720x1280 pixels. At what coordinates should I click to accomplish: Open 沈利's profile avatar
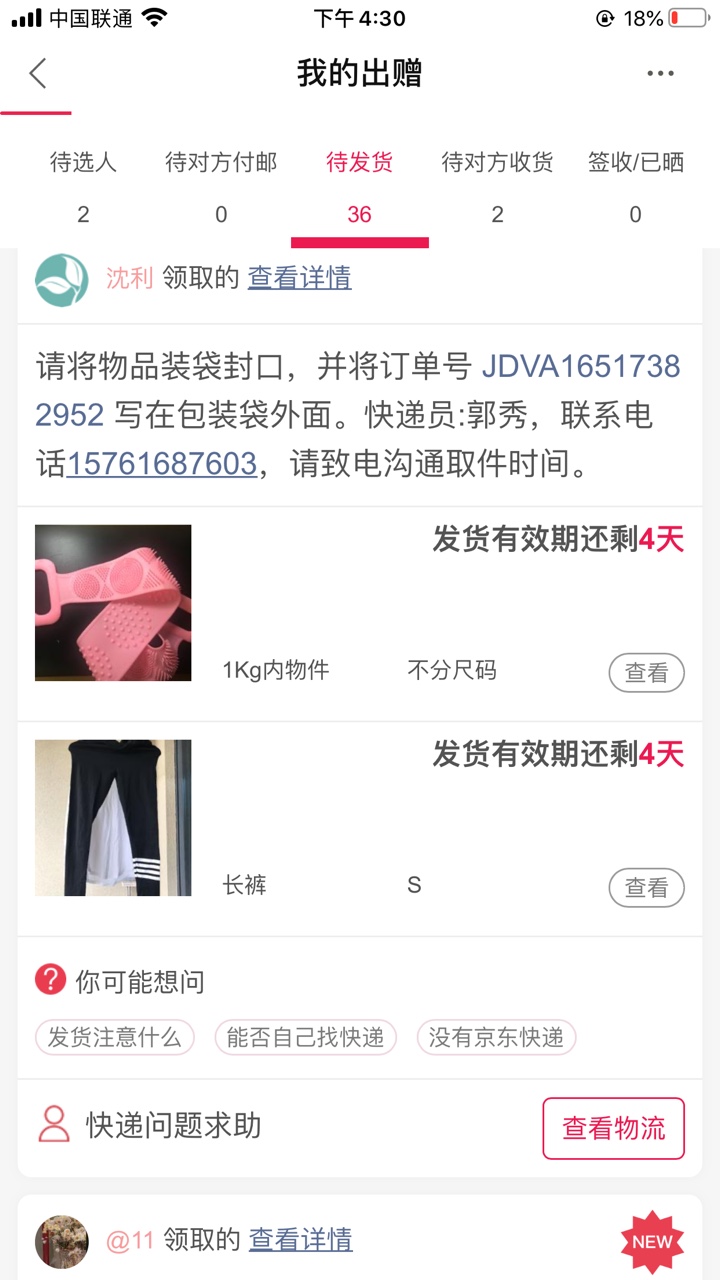pos(62,280)
